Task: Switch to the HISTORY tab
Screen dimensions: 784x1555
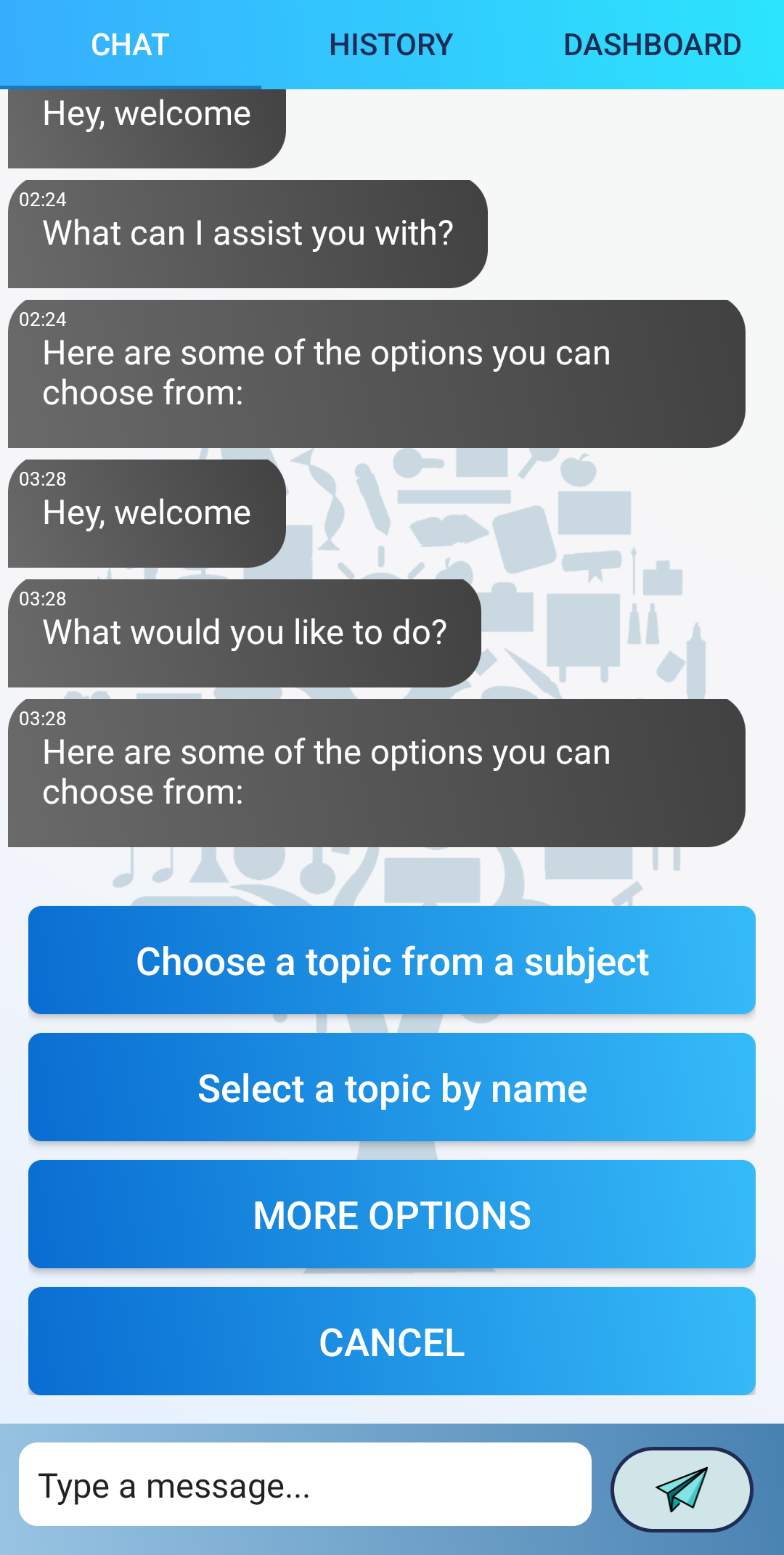Action: (391, 44)
